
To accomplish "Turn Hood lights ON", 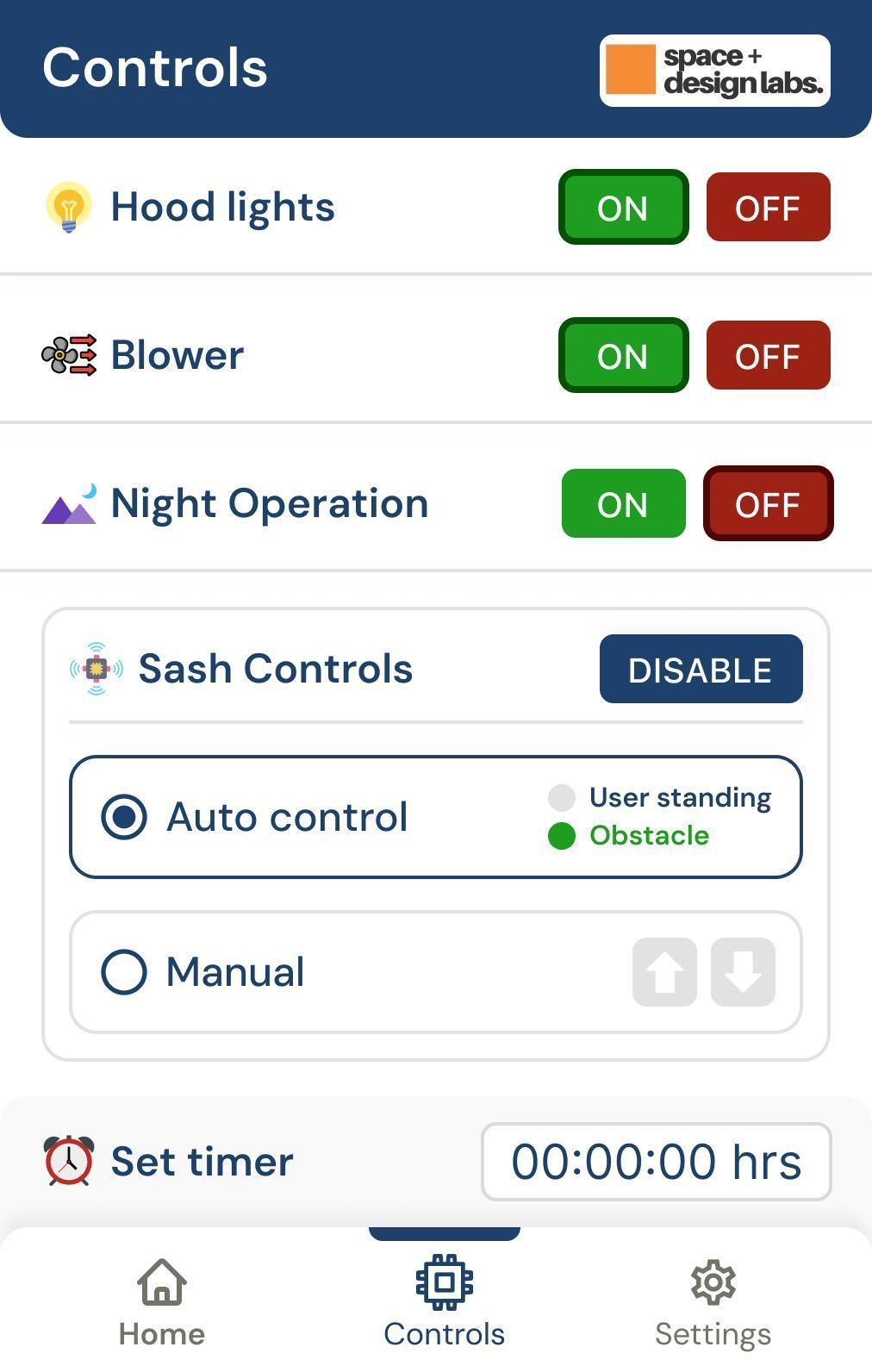I will click(623, 208).
